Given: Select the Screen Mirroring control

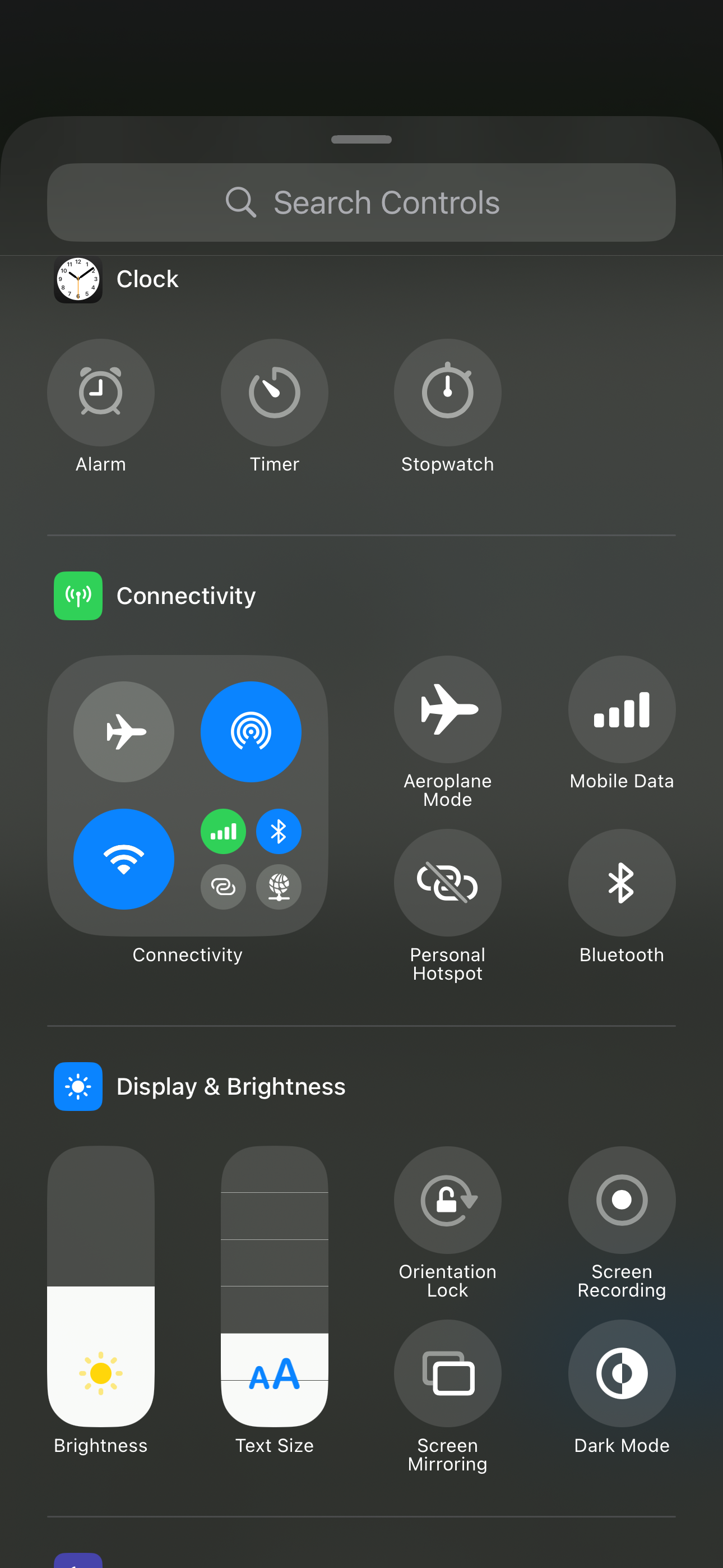Looking at the screenshot, I should 447,1373.
